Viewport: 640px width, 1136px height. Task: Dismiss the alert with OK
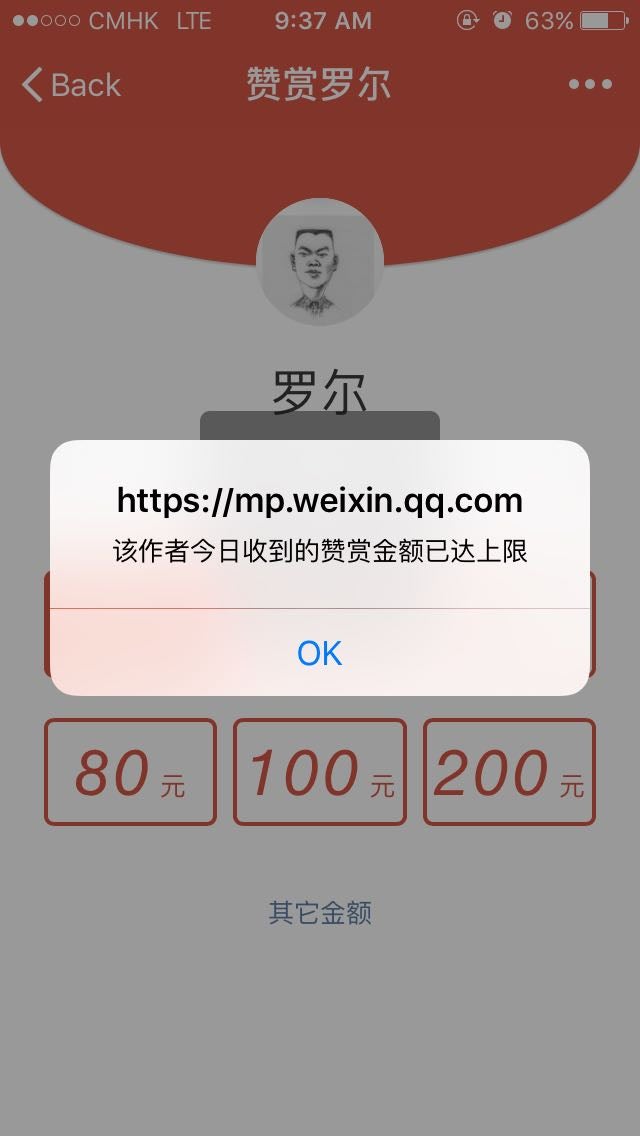pyautogui.click(x=320, y=653)
